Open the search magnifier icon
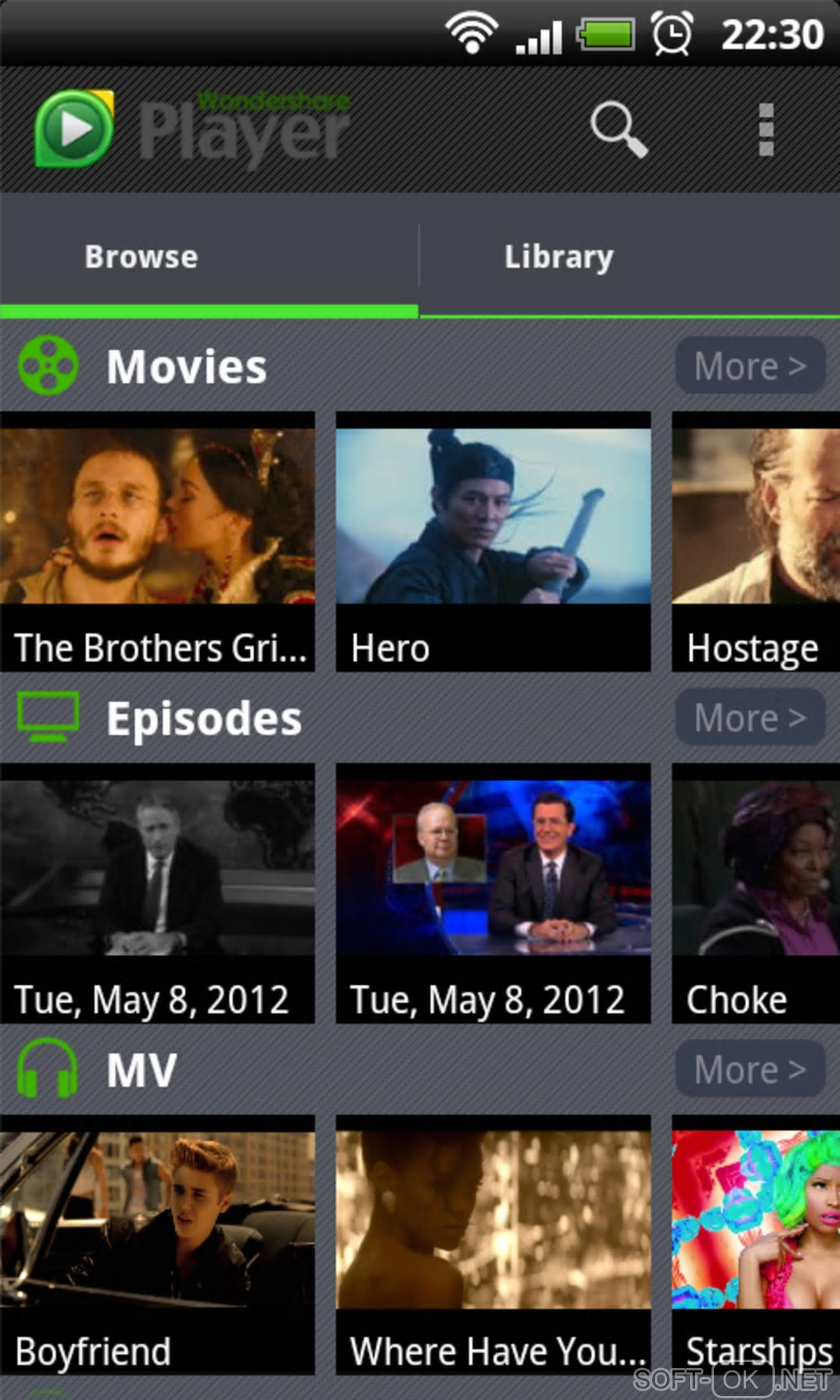The image size is (840, 1400). (618, 129)
